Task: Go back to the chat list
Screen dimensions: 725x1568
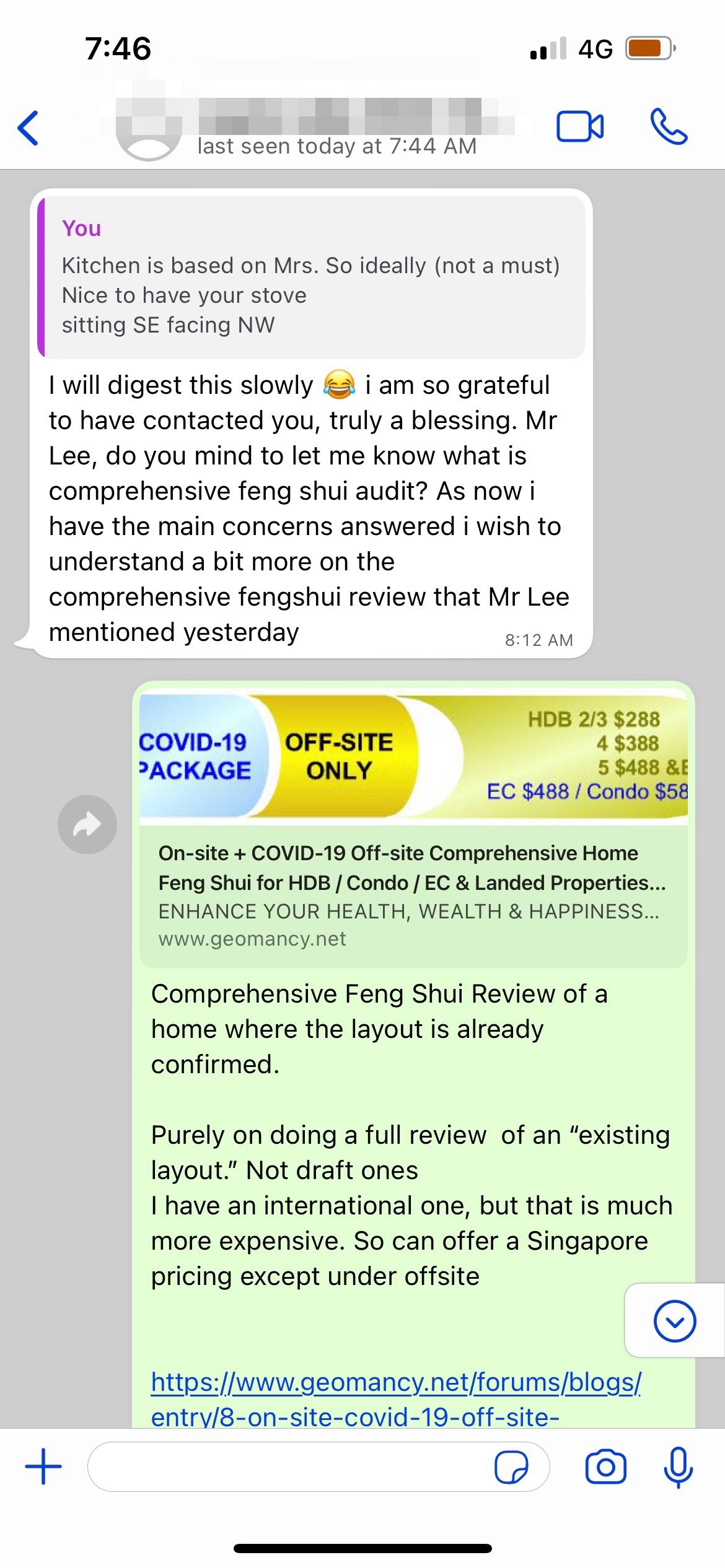Action: (x=29, y=128)
